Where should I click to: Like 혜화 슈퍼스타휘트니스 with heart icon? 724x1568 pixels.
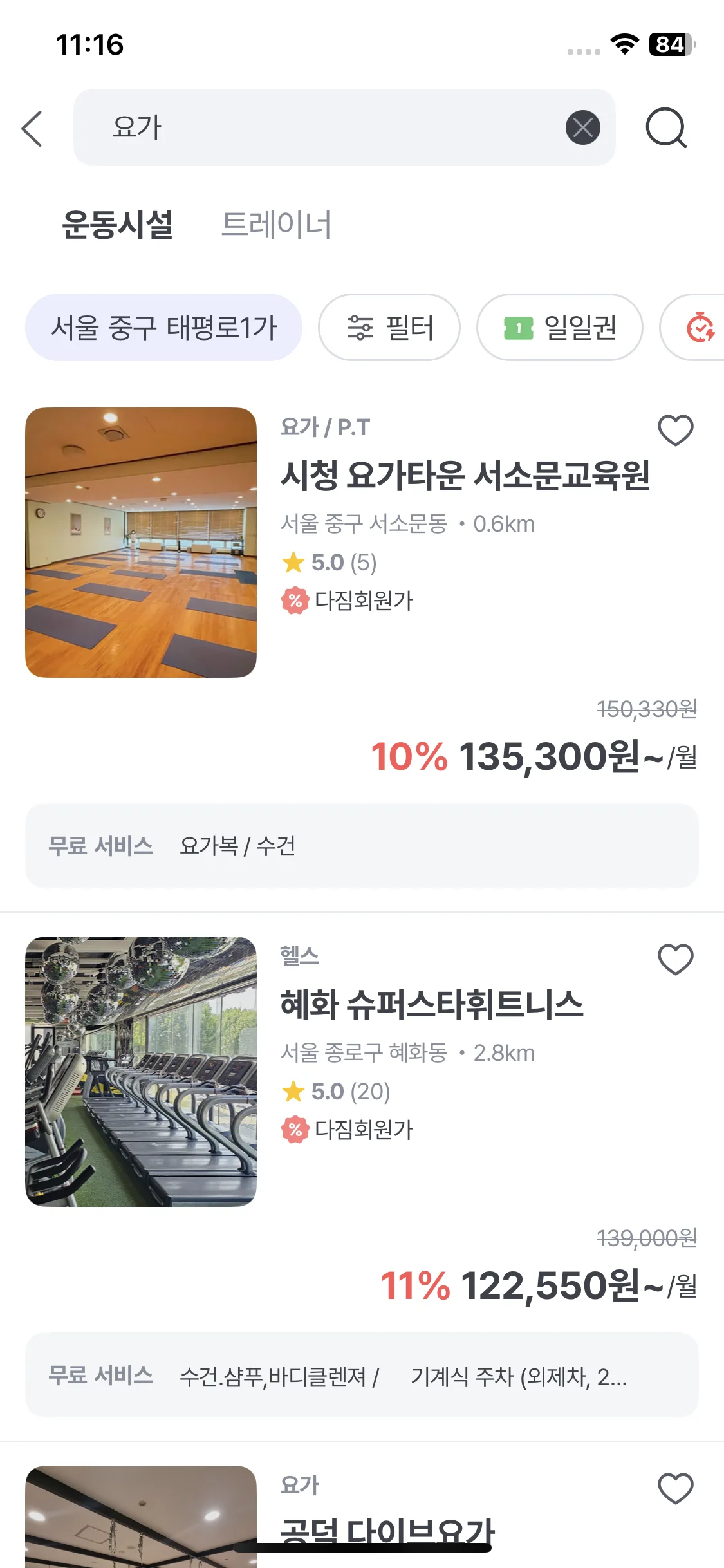pos(675,959)
